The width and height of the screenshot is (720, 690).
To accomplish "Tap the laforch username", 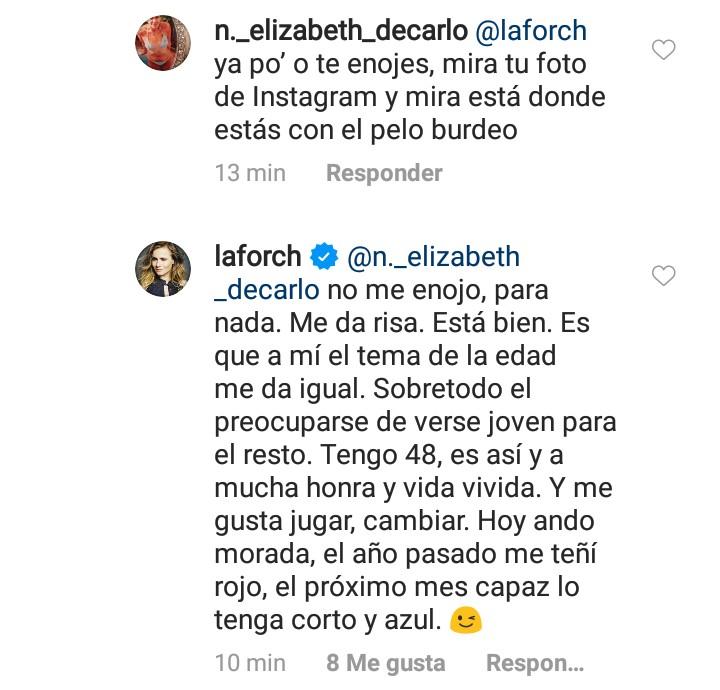I will pyautogui.click(x=257, y=257).
